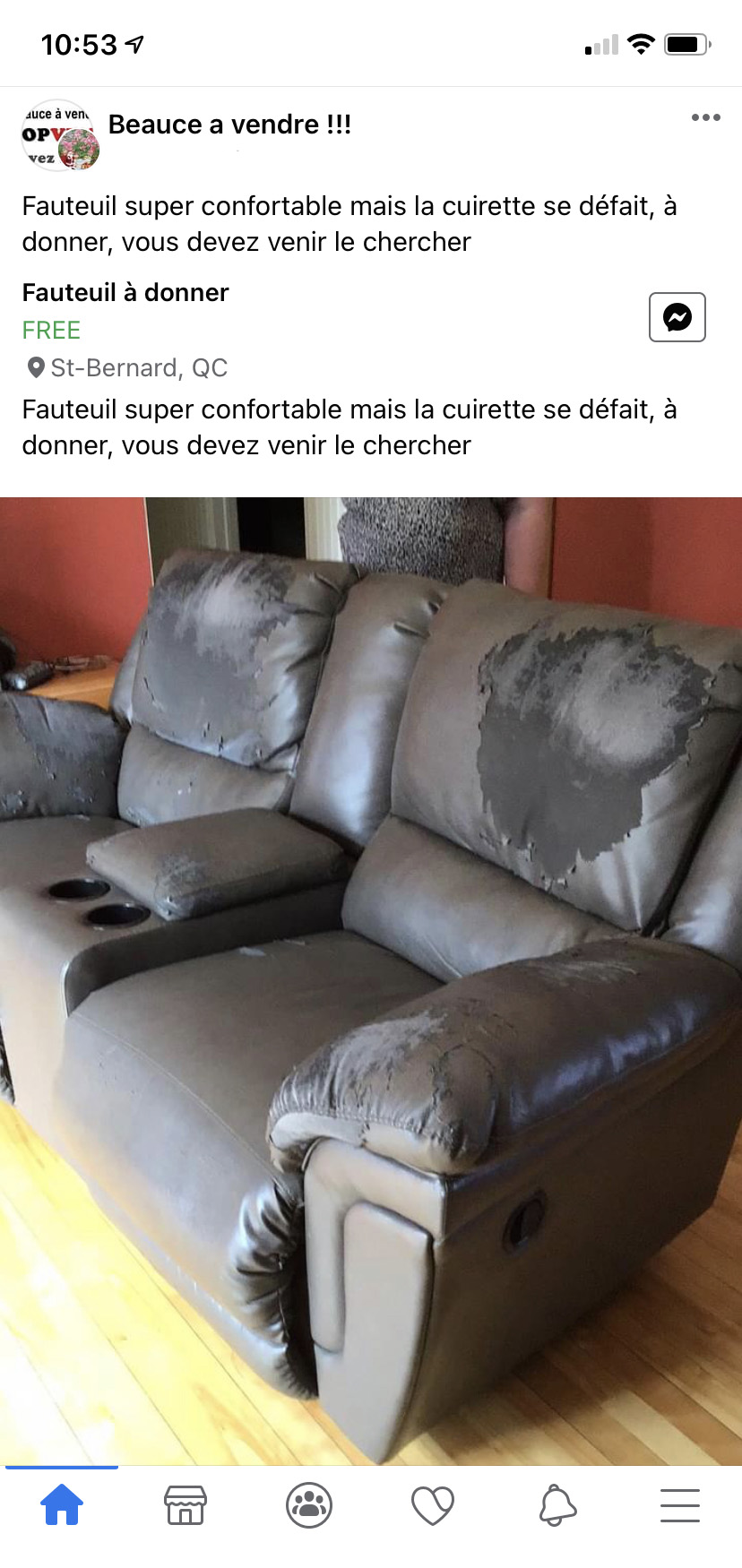Open the hamburger menu tab
The height and width of the screenshot is (1568, 742).
pos(680,1504)
